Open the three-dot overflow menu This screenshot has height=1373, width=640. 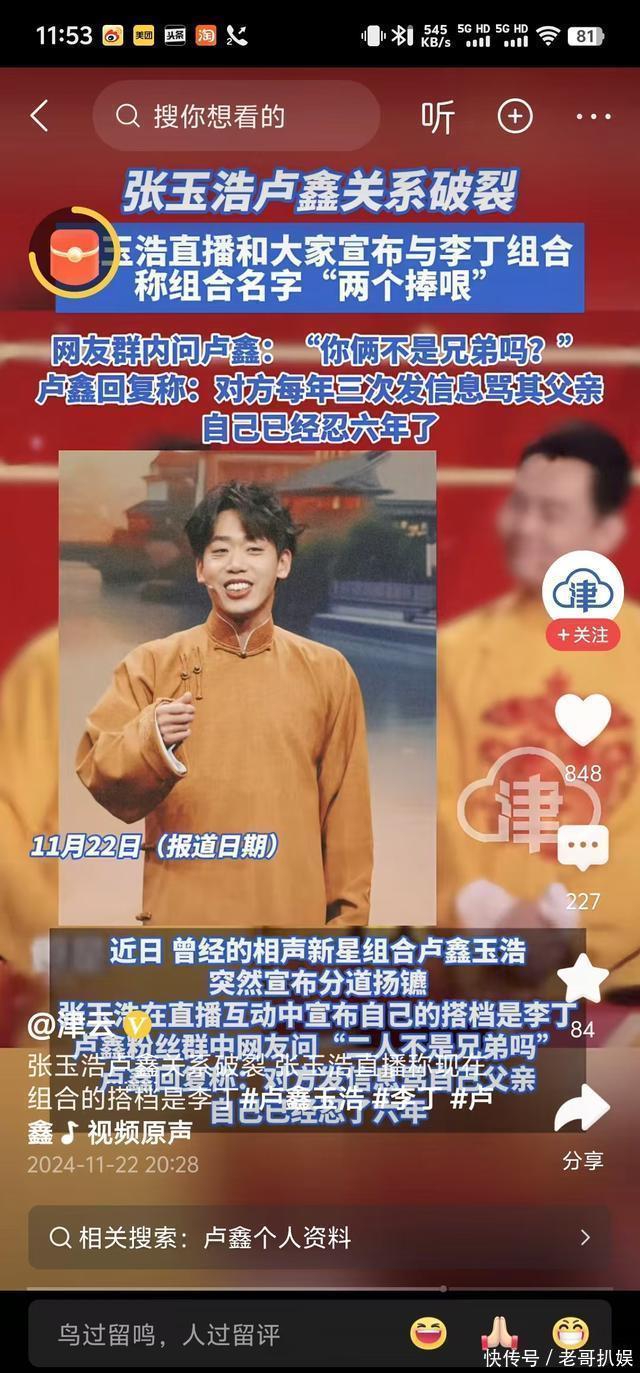[x=593, y=117]
